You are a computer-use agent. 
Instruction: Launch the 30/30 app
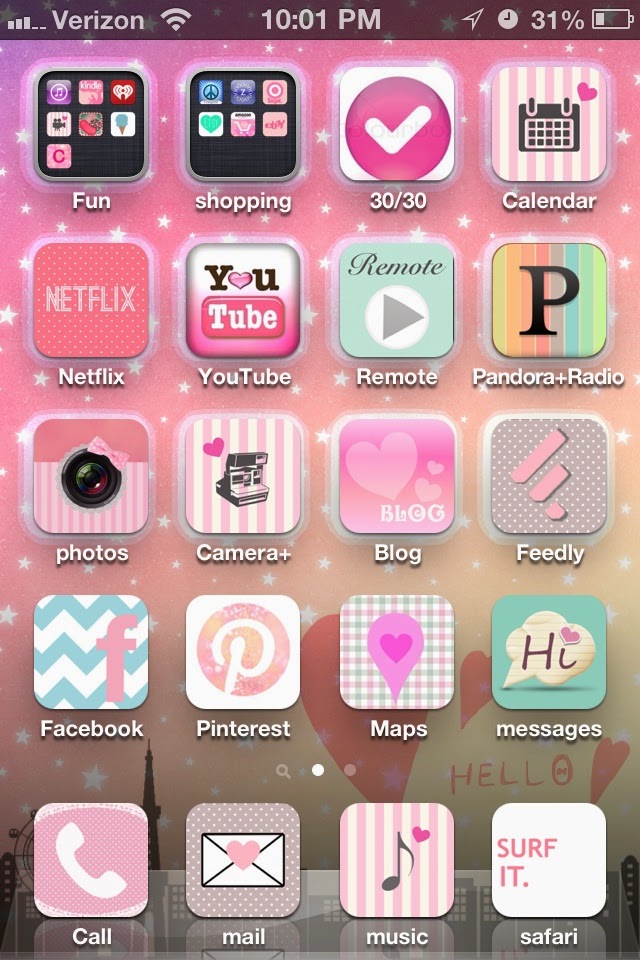click(x=397, y=124)
